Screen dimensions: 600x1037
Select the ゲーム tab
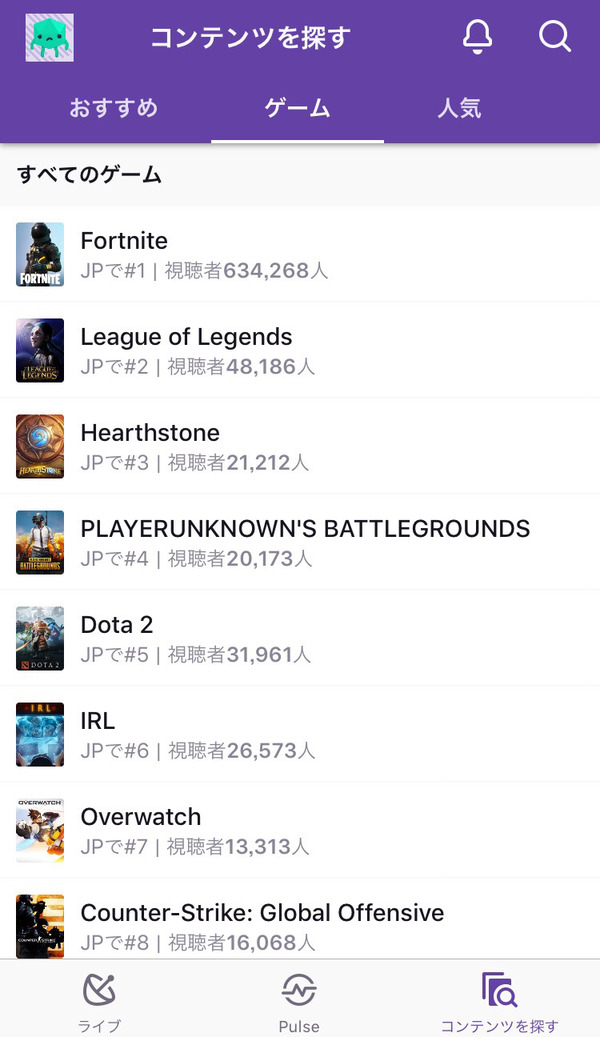[x=297, y=108]
